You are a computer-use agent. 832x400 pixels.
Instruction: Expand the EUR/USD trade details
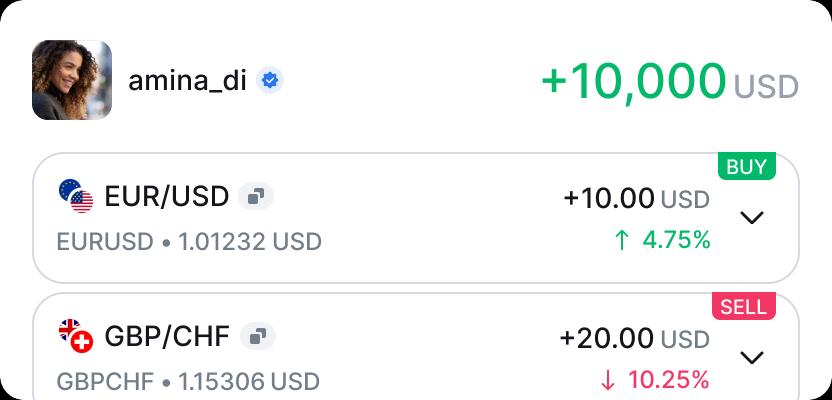751,217
